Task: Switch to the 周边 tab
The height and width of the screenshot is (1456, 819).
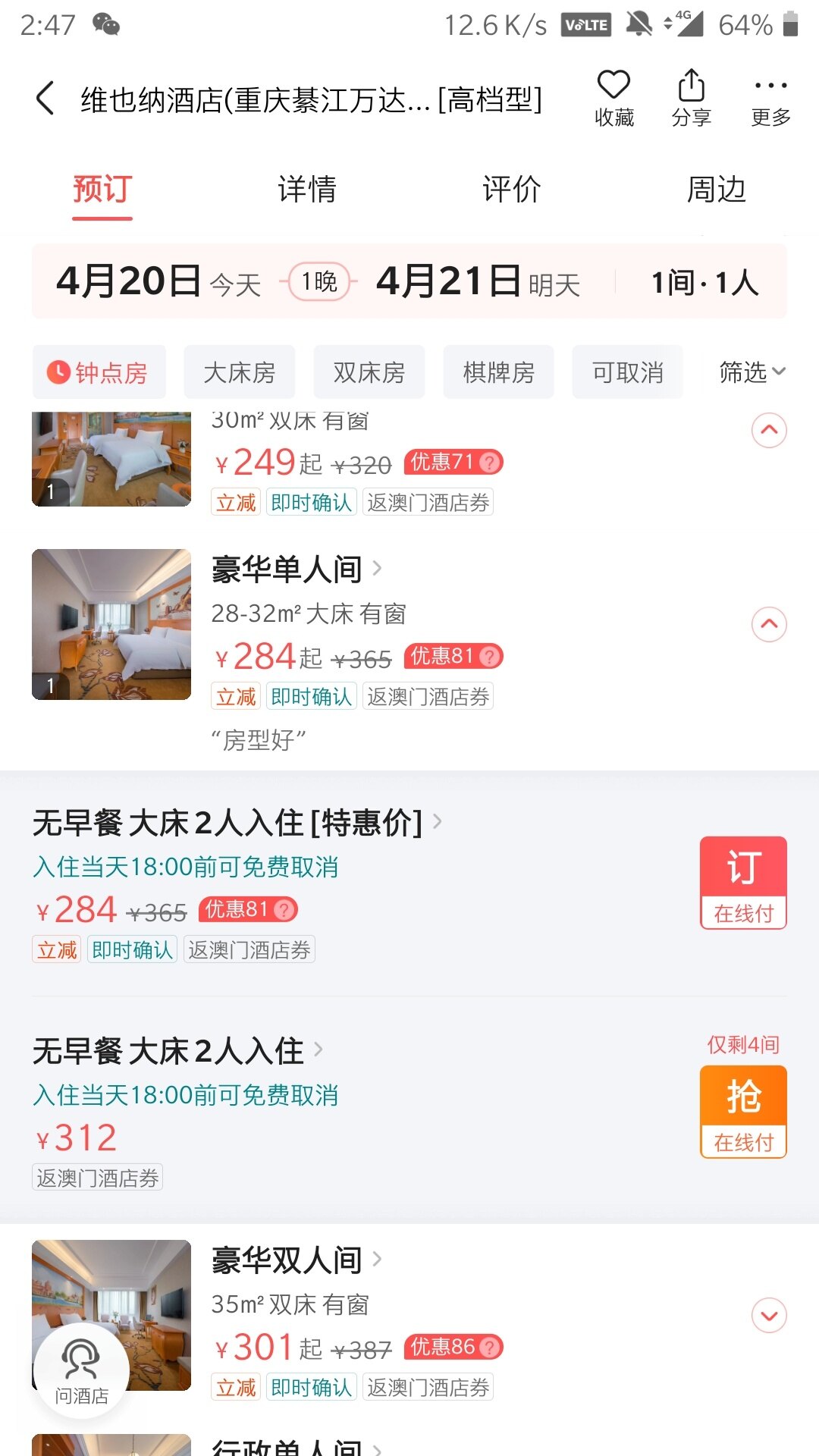Action: [x=716, y=190]
